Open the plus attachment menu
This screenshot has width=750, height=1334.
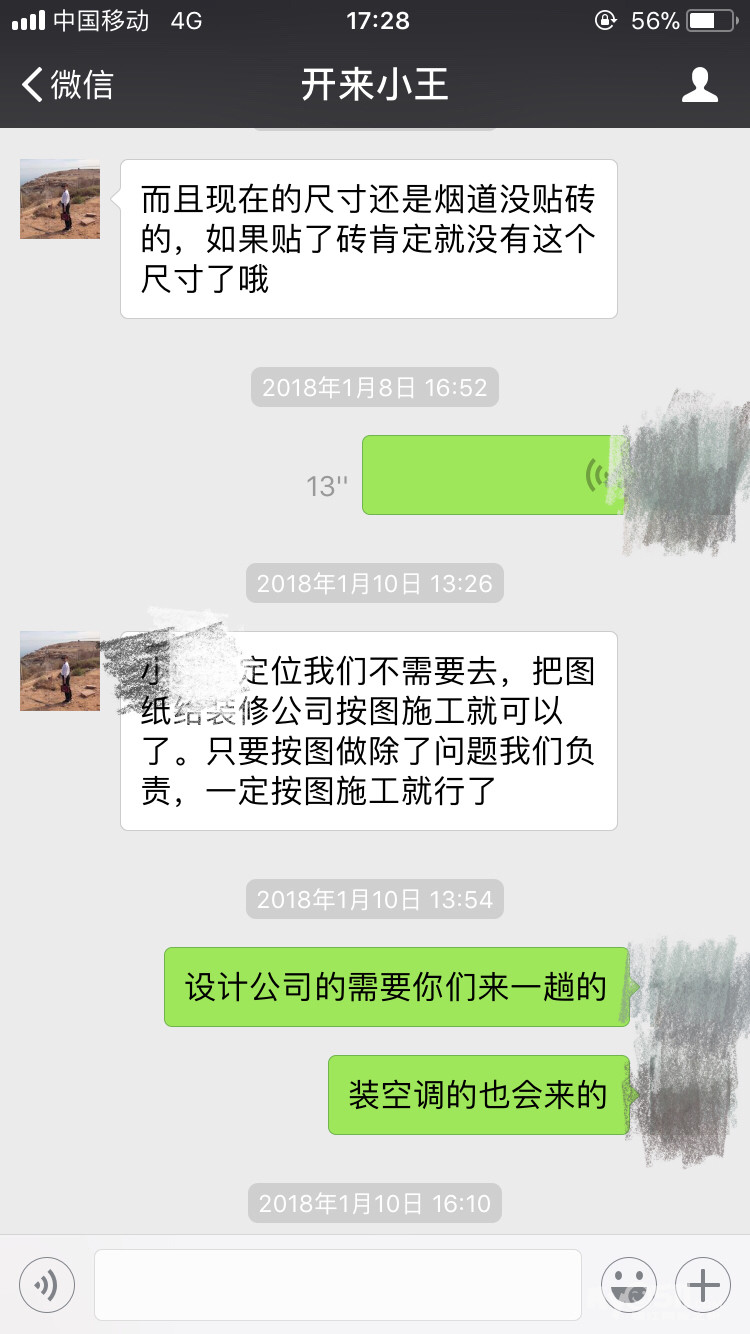[x=703, y=1284]
